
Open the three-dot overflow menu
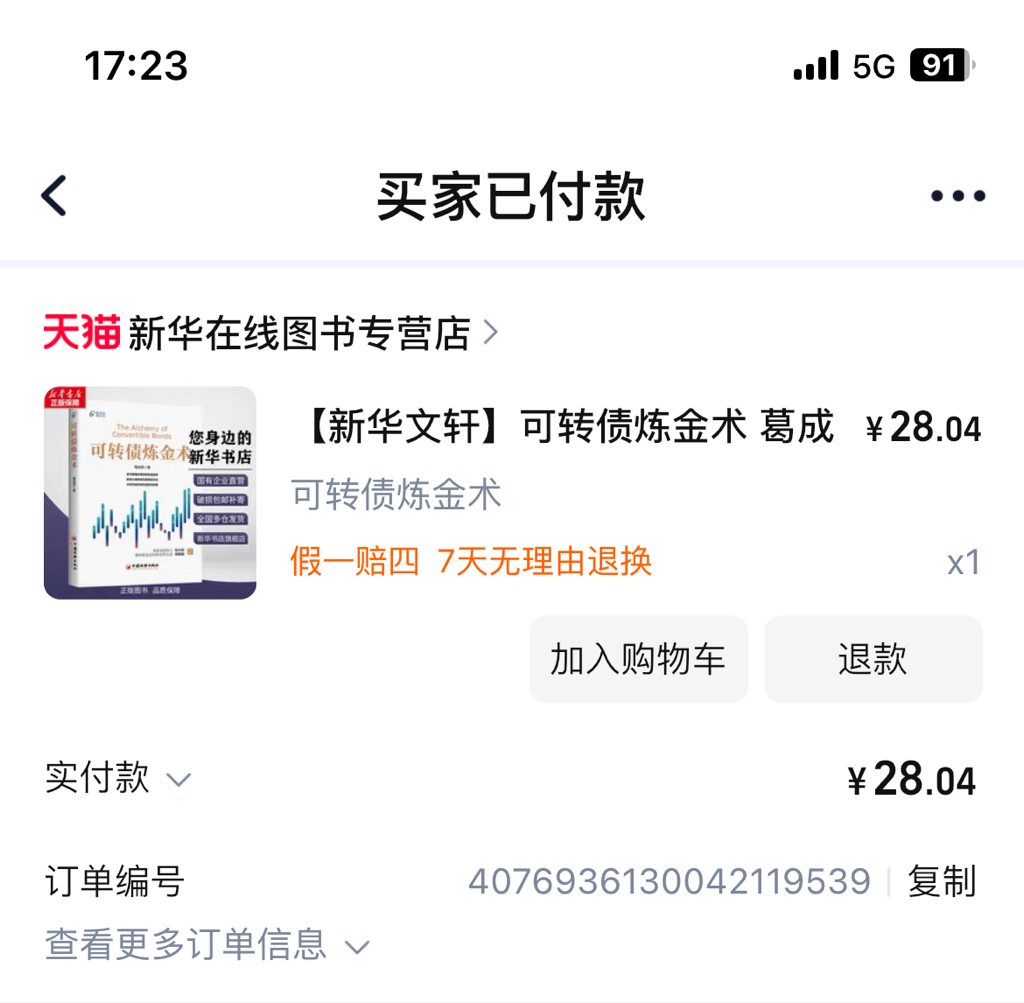click(957, 196)
